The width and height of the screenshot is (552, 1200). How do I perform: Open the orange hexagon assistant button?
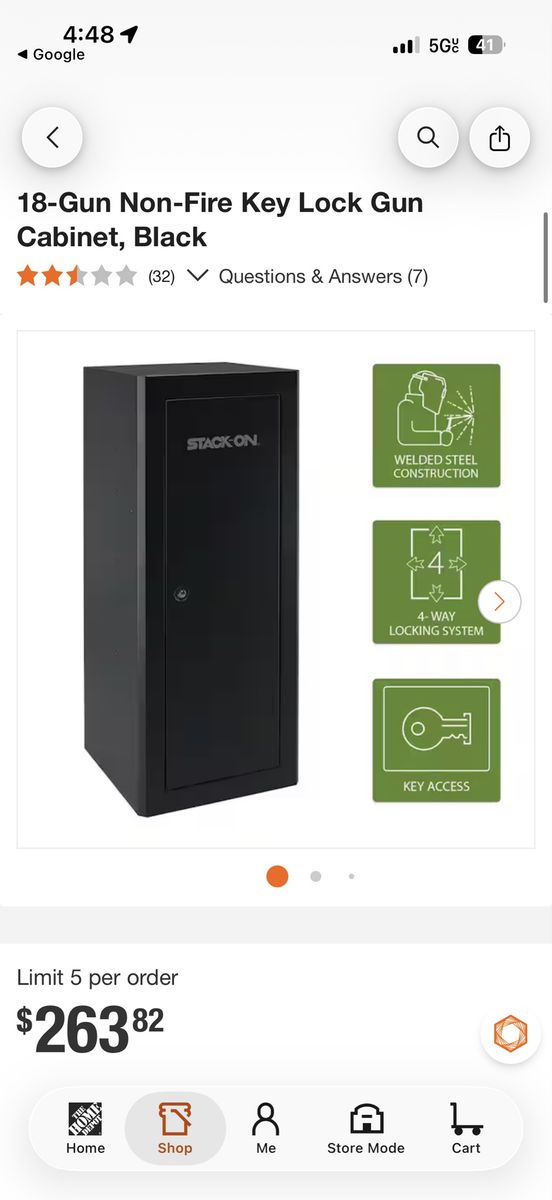click(x=510, y=1034)
